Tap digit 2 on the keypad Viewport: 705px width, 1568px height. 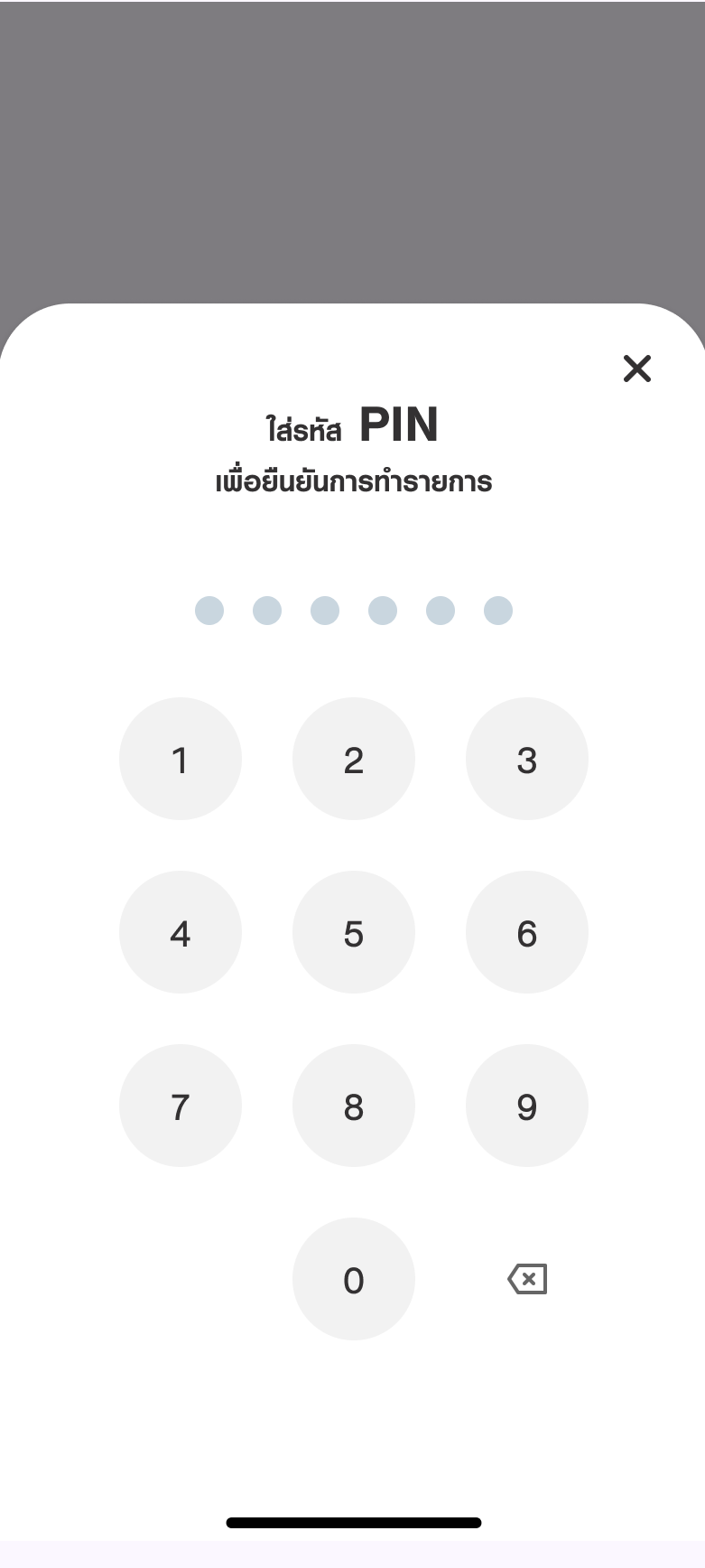[x=354, y=759]
